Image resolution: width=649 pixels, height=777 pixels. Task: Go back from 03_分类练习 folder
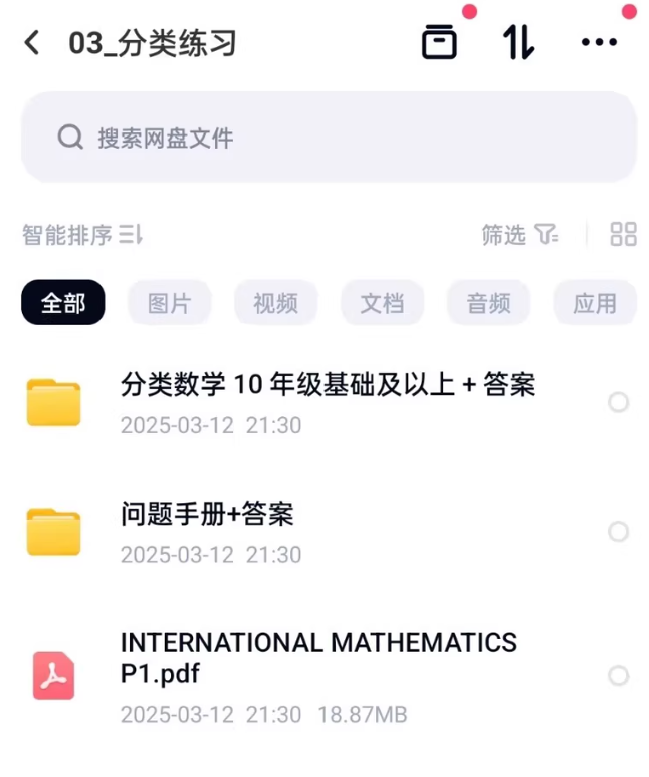[32, 43]
